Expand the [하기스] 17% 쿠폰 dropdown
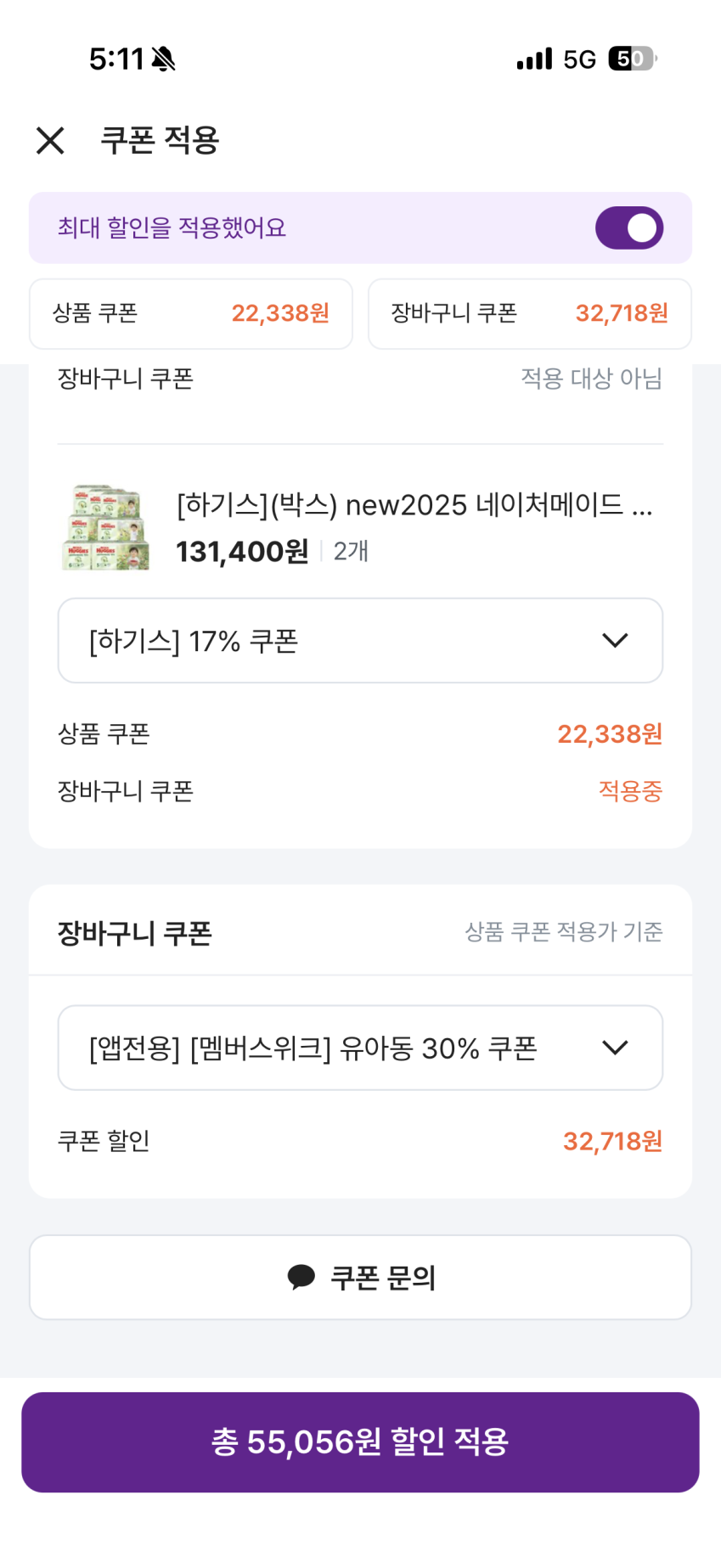Image resolution: width=721 pixels, height=1568 pixels. pos(360,640)
